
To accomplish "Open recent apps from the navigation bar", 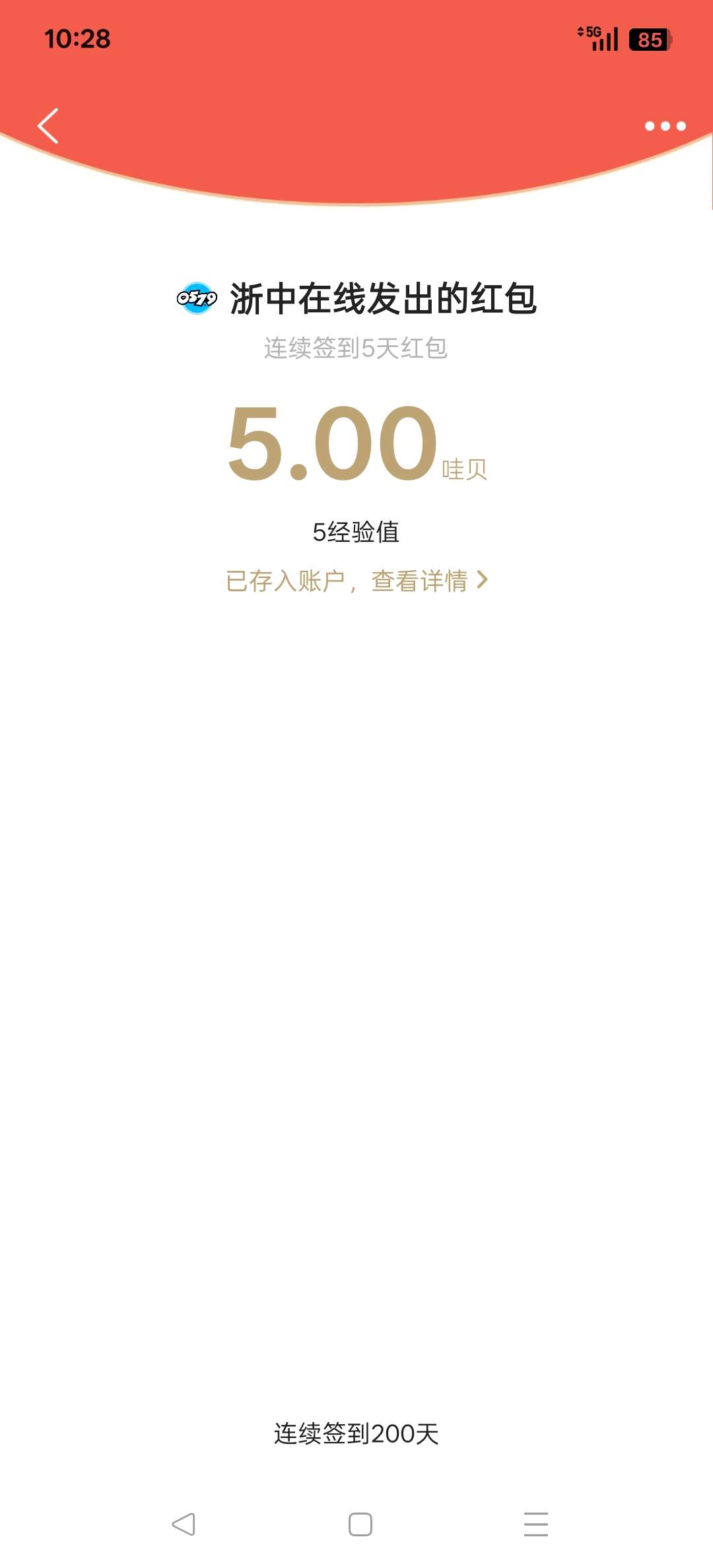I will tap(535, 1524).
